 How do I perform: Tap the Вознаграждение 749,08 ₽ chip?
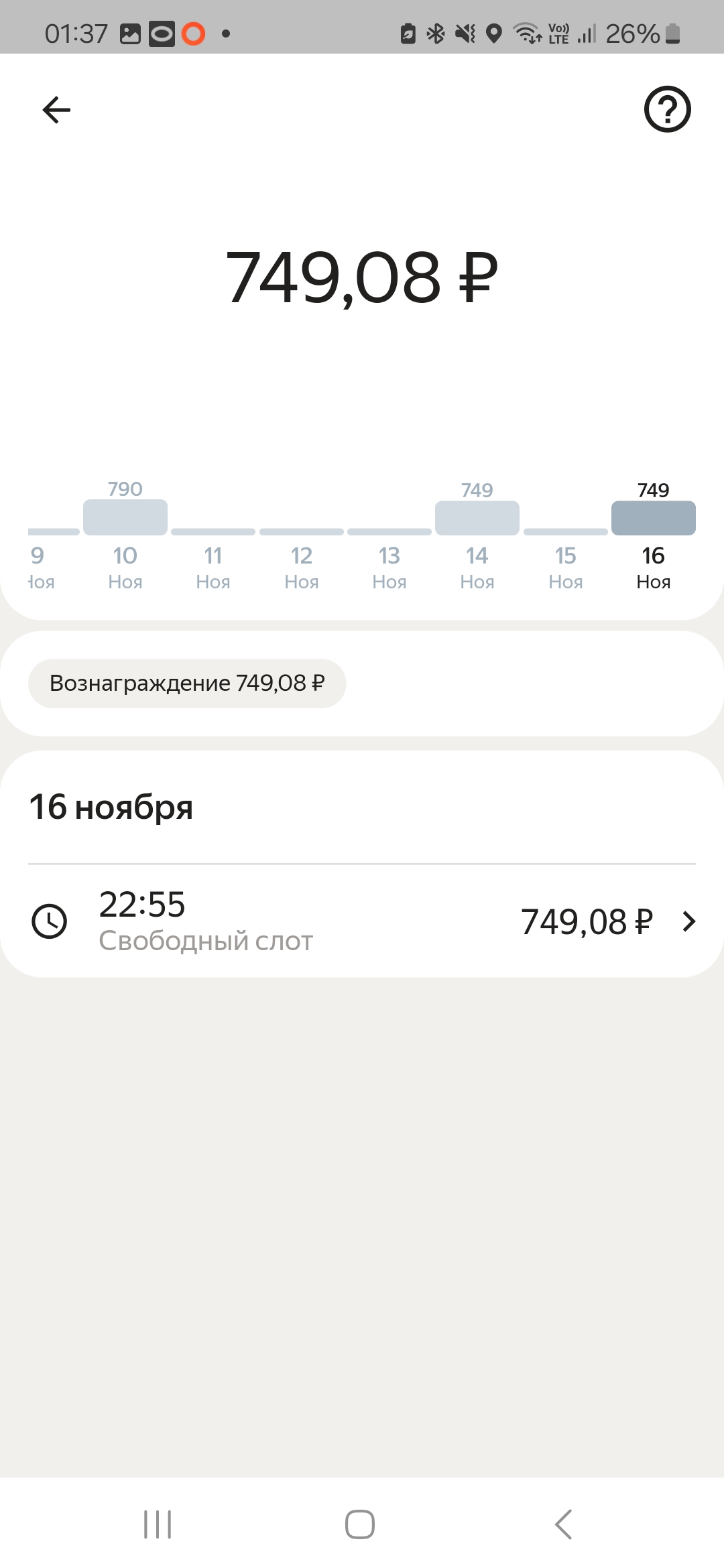tap(187, 683)
